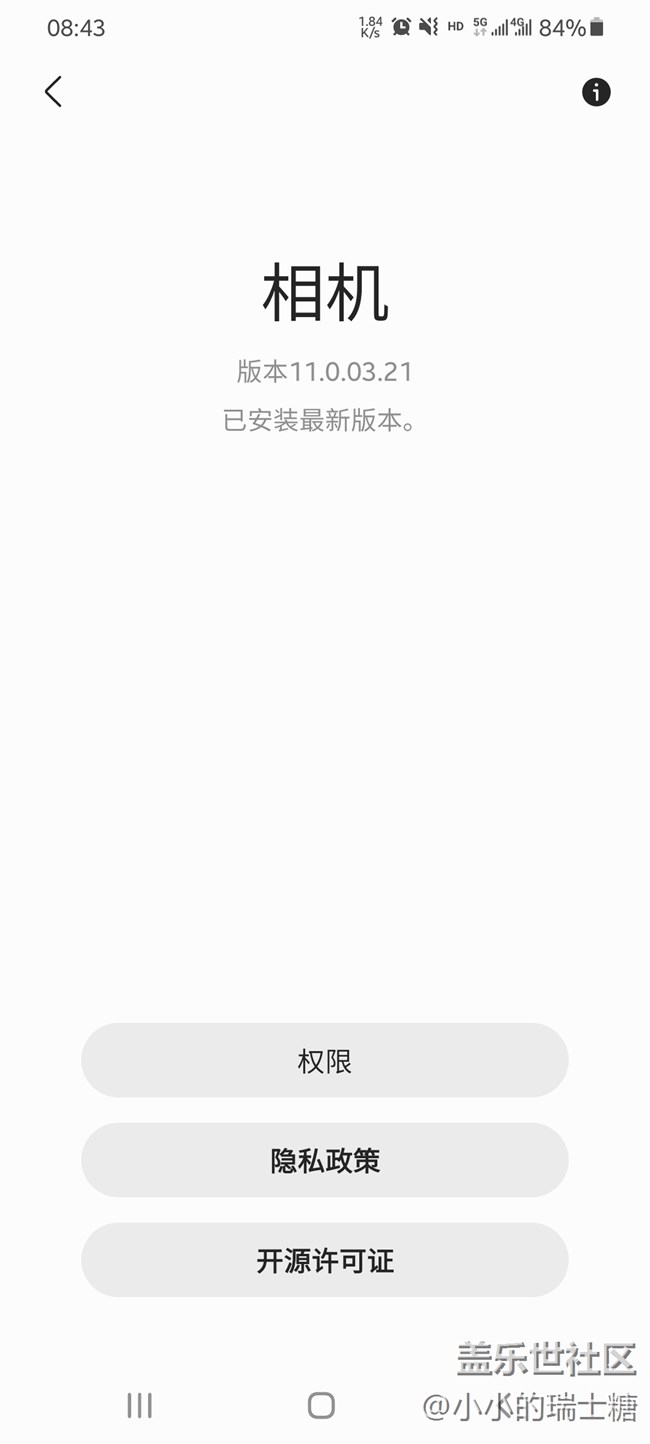Go back using the top-left arrow
This screenshot has width=650, height=1444.
pyautogui.click(x=53, y=92)
